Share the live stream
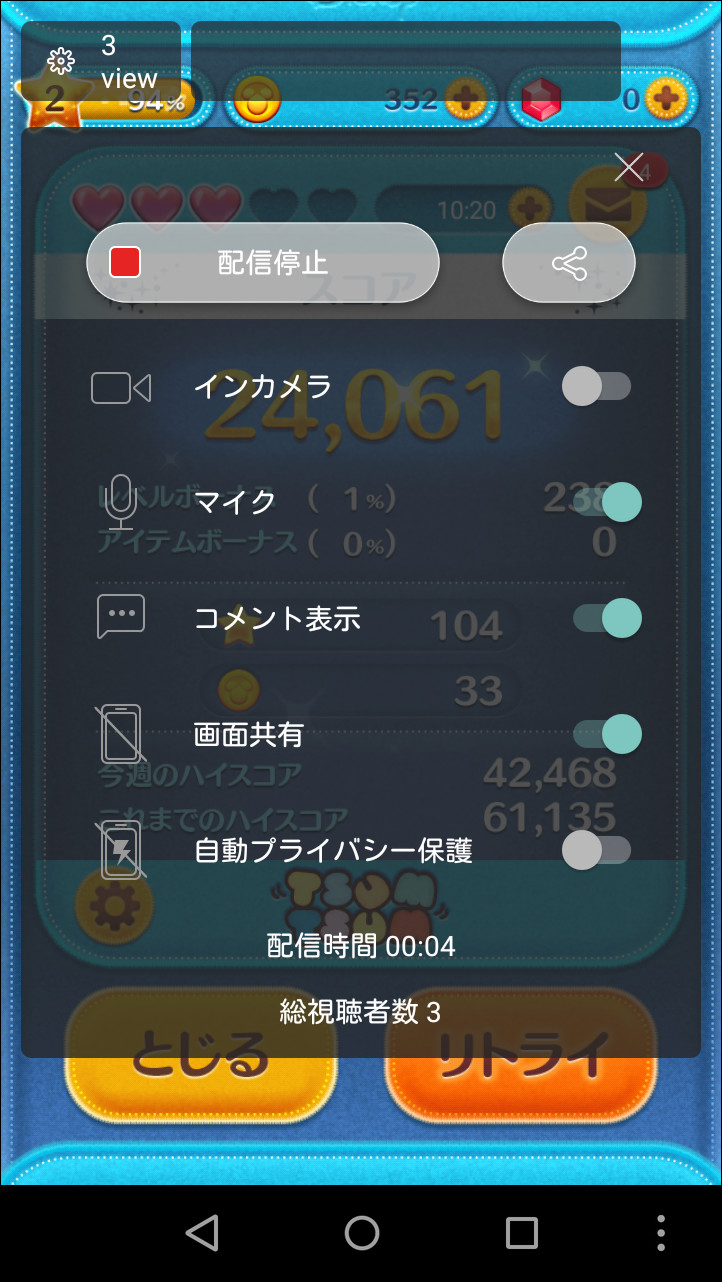722x1282 pixels. (568, 263)
